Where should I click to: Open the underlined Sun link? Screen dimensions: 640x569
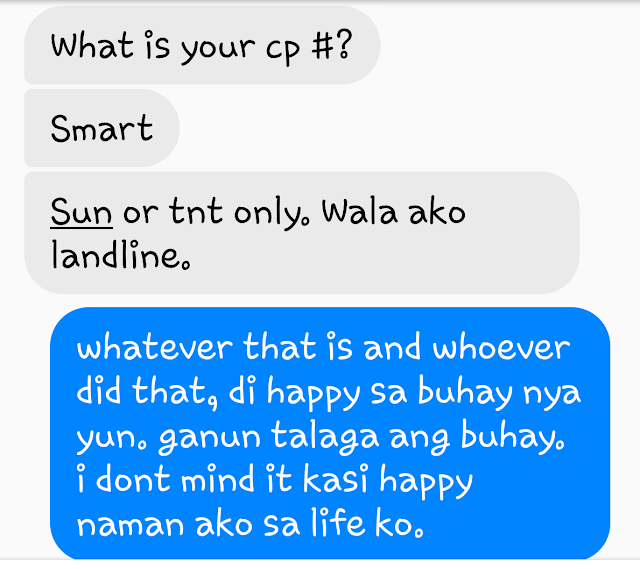[82, 212]
